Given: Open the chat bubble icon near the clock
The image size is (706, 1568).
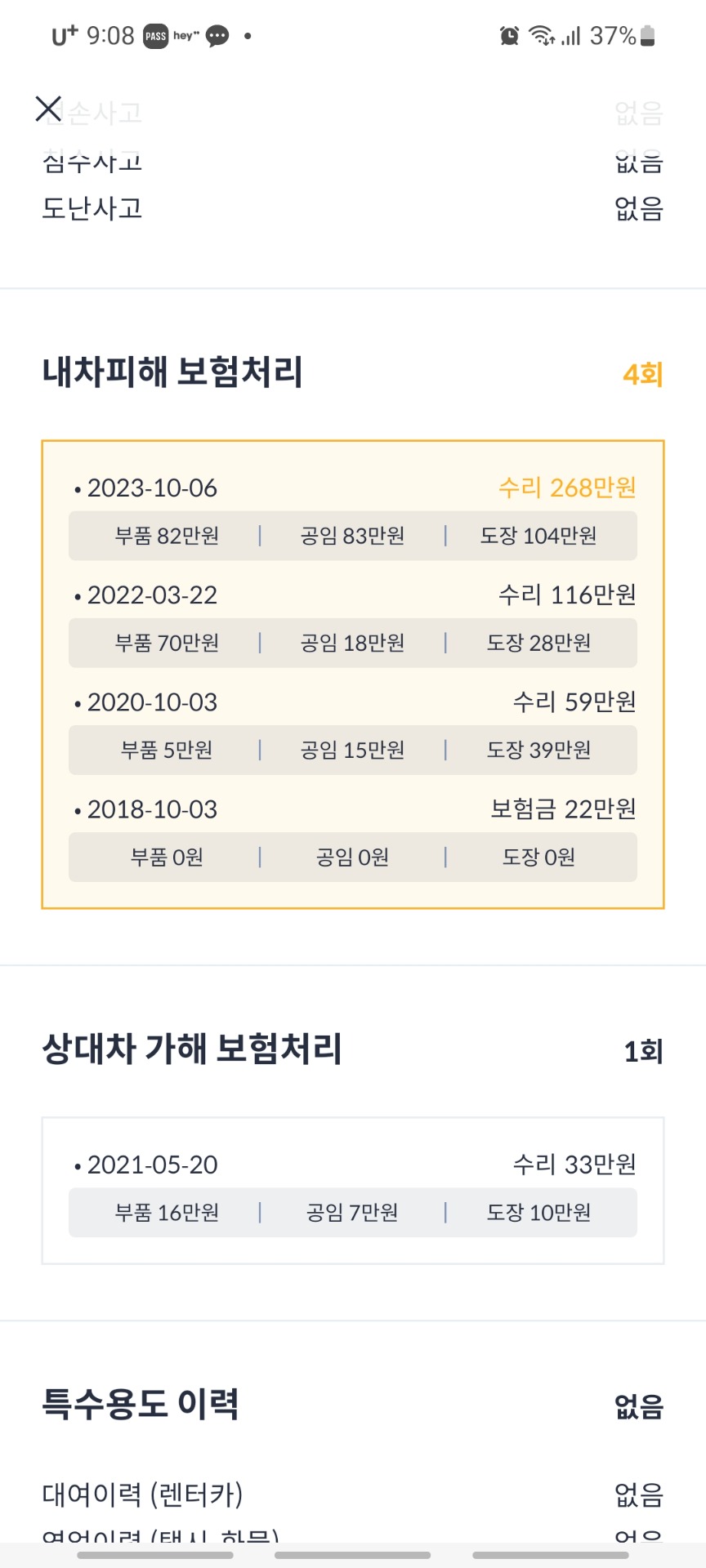Looking at the screenshot, I should [217, 36].
